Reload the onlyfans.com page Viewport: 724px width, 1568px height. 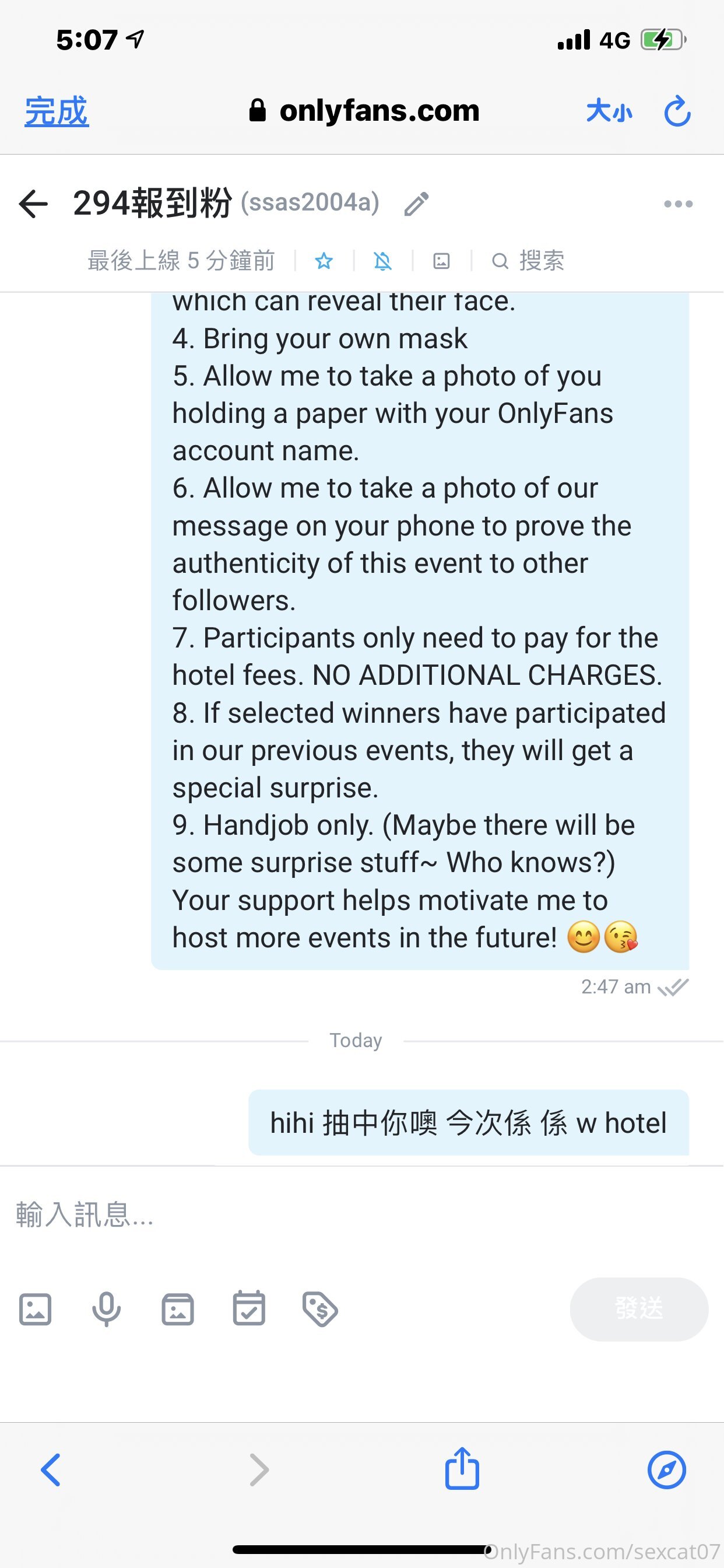[677, 111]
